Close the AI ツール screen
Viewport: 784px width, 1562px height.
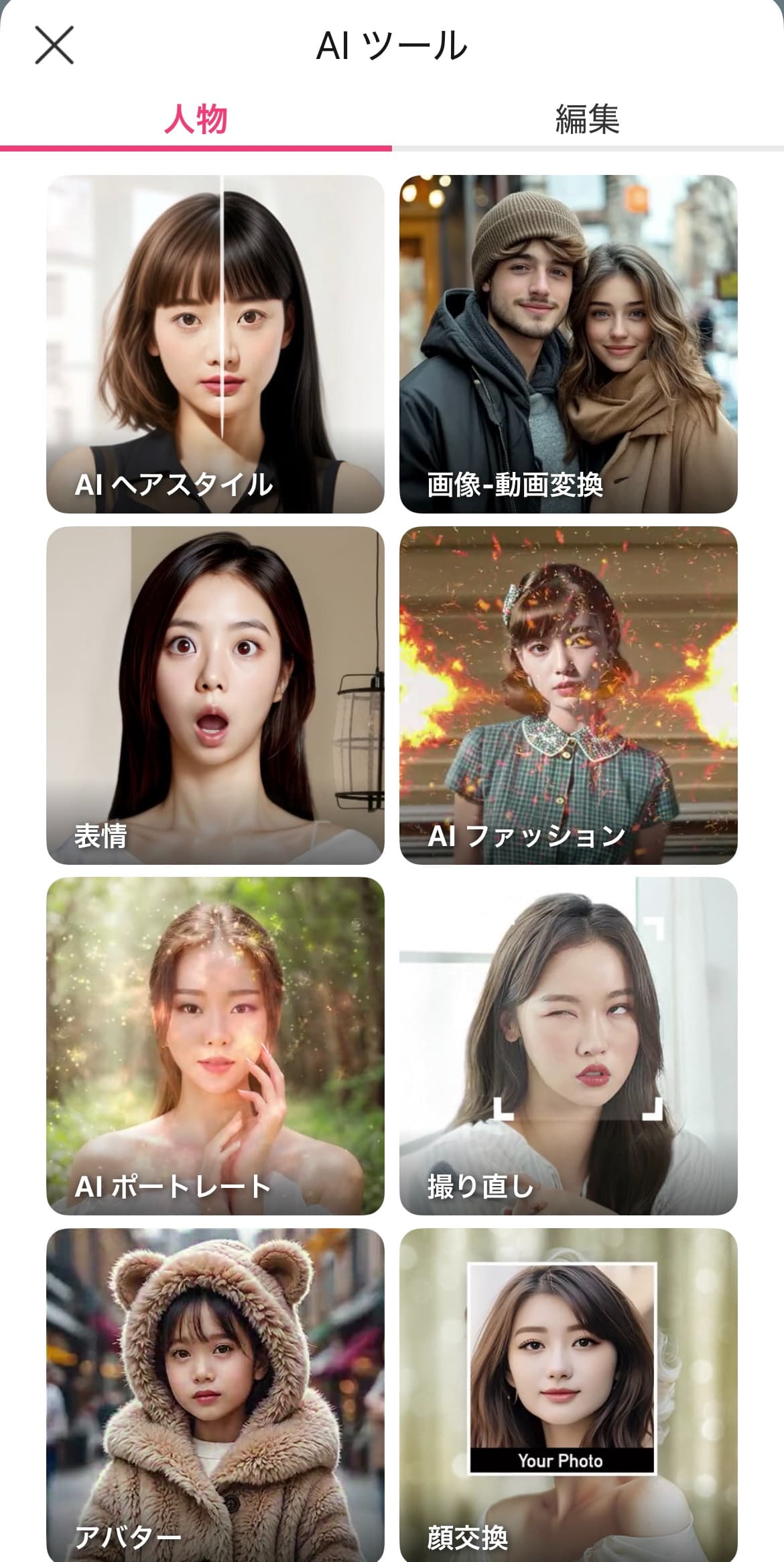coord(54,46)
